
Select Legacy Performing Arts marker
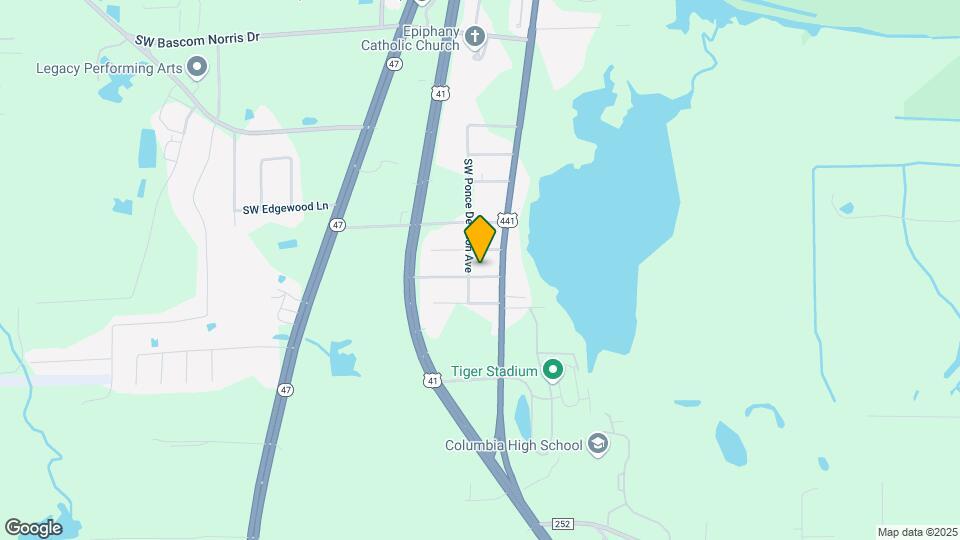(197, 68)
